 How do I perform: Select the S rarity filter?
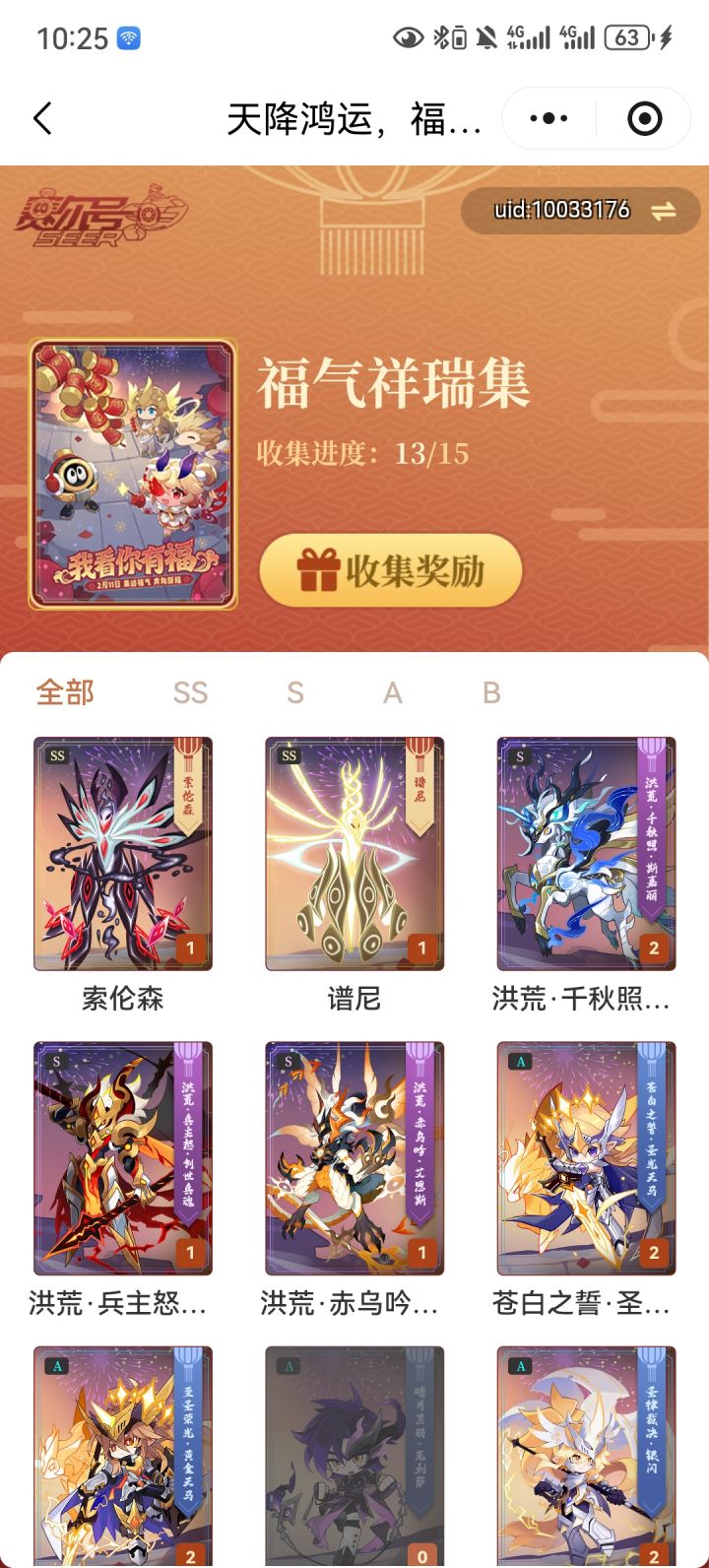pos(293,692)
